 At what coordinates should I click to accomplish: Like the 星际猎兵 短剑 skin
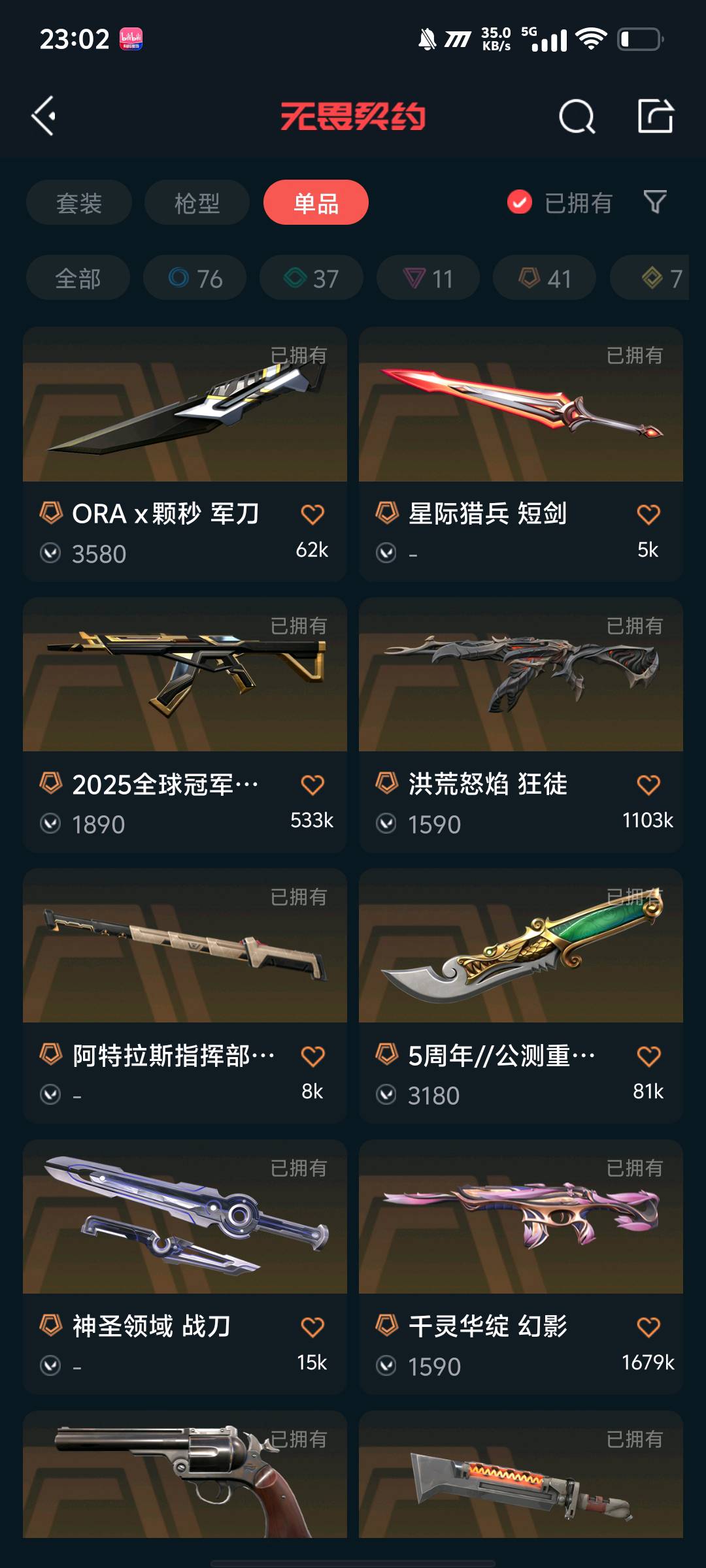tap(648, 515)
